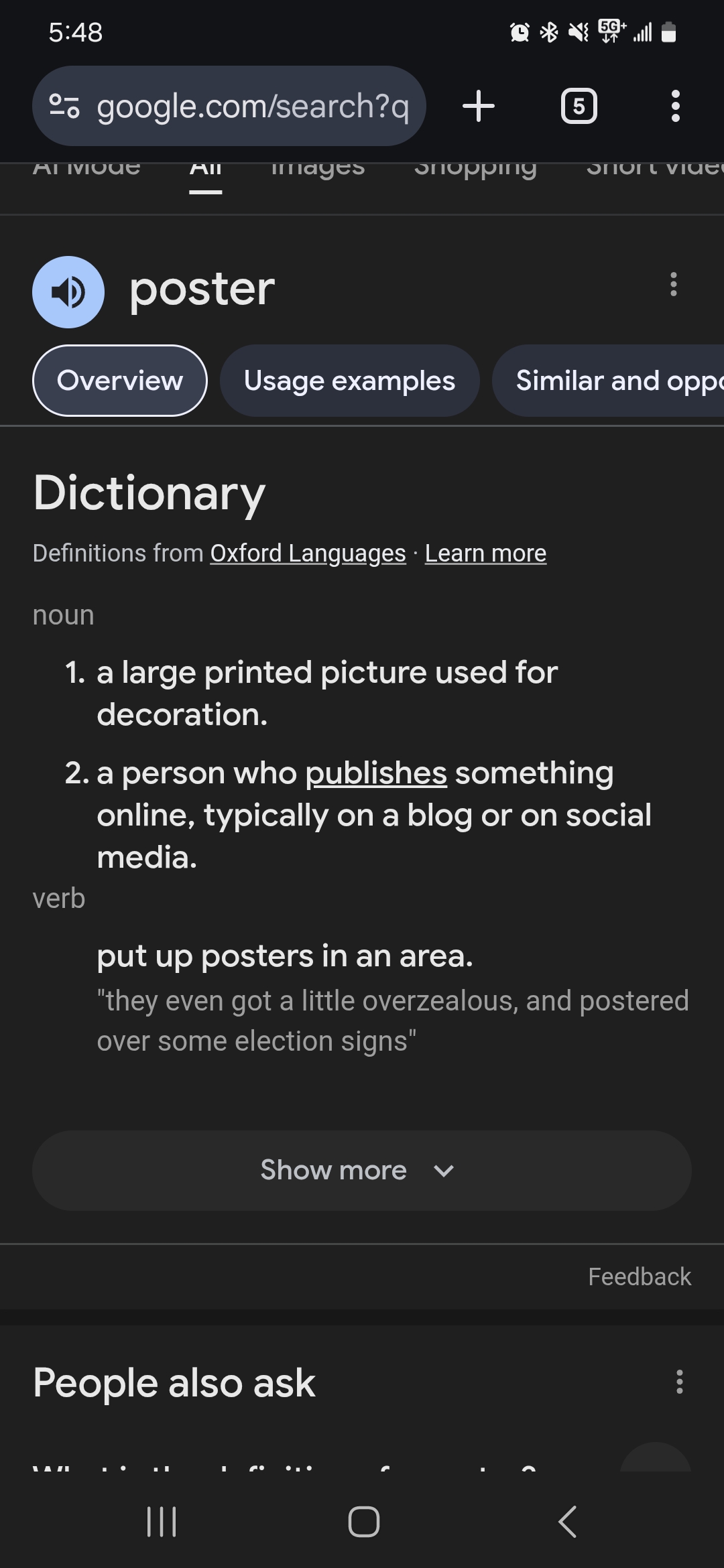The image size is (724, 1568).
Task: Expand definitions with Show more
Action: click(x=362, y=1171)
